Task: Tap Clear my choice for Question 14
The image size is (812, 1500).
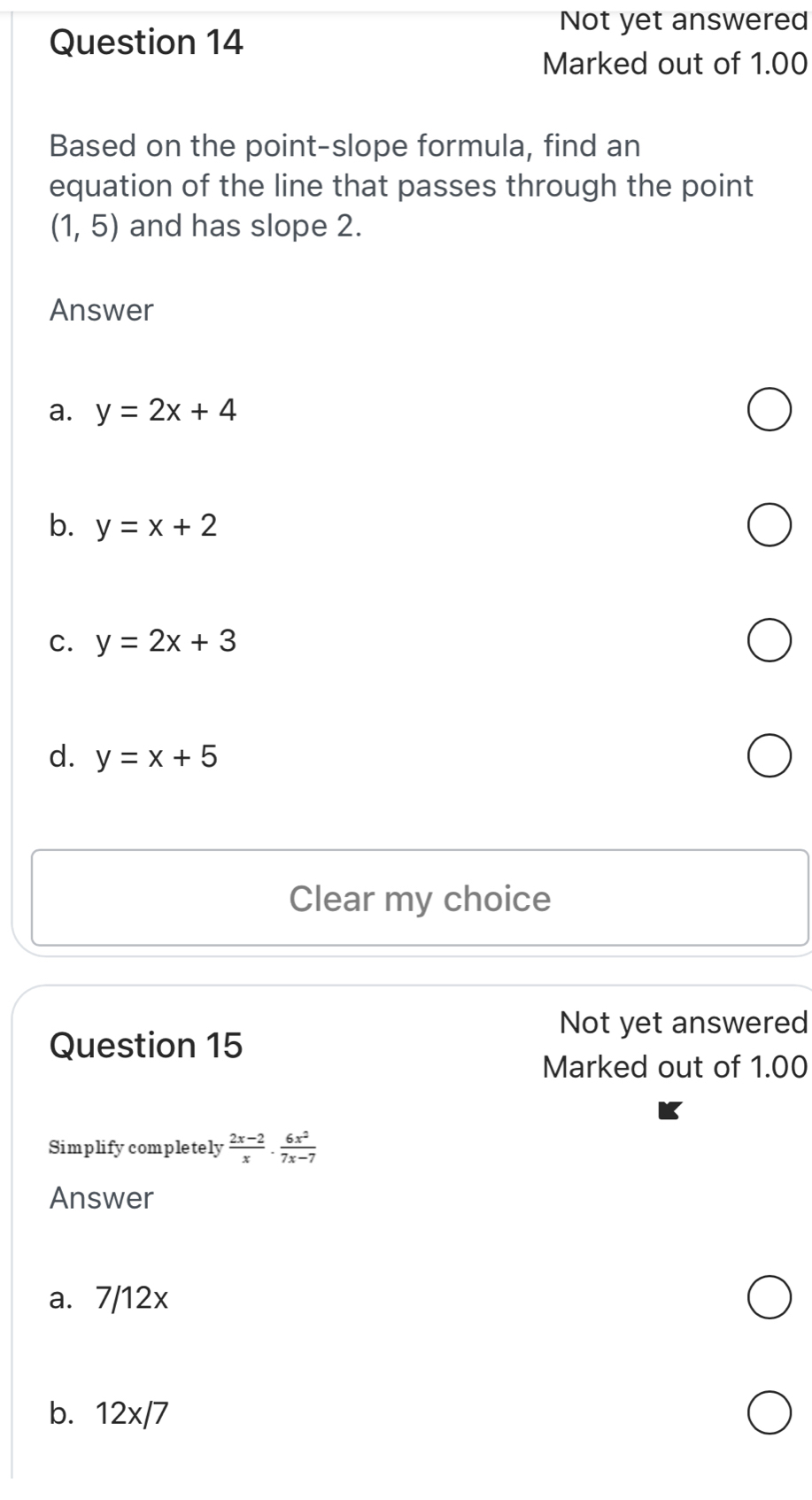Action: coord(420,898)
